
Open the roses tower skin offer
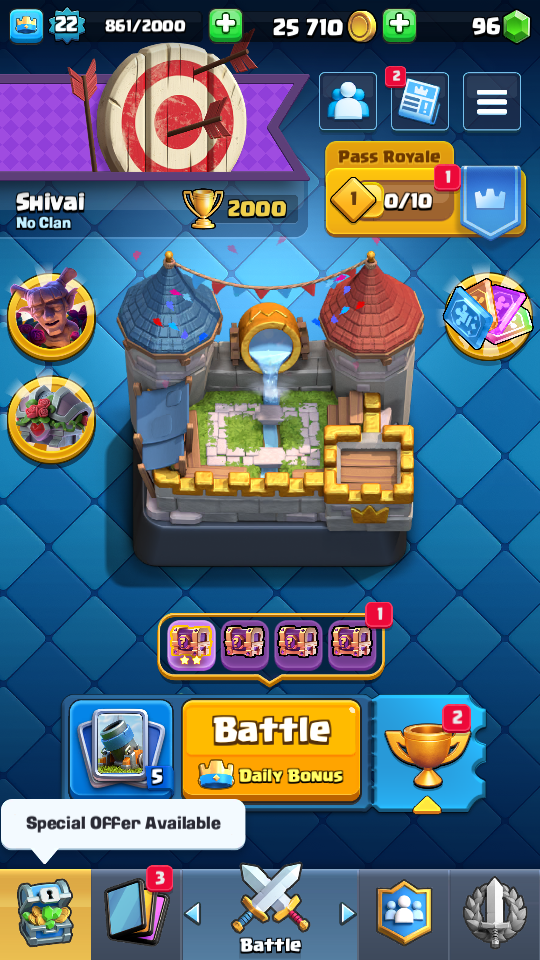51,419
